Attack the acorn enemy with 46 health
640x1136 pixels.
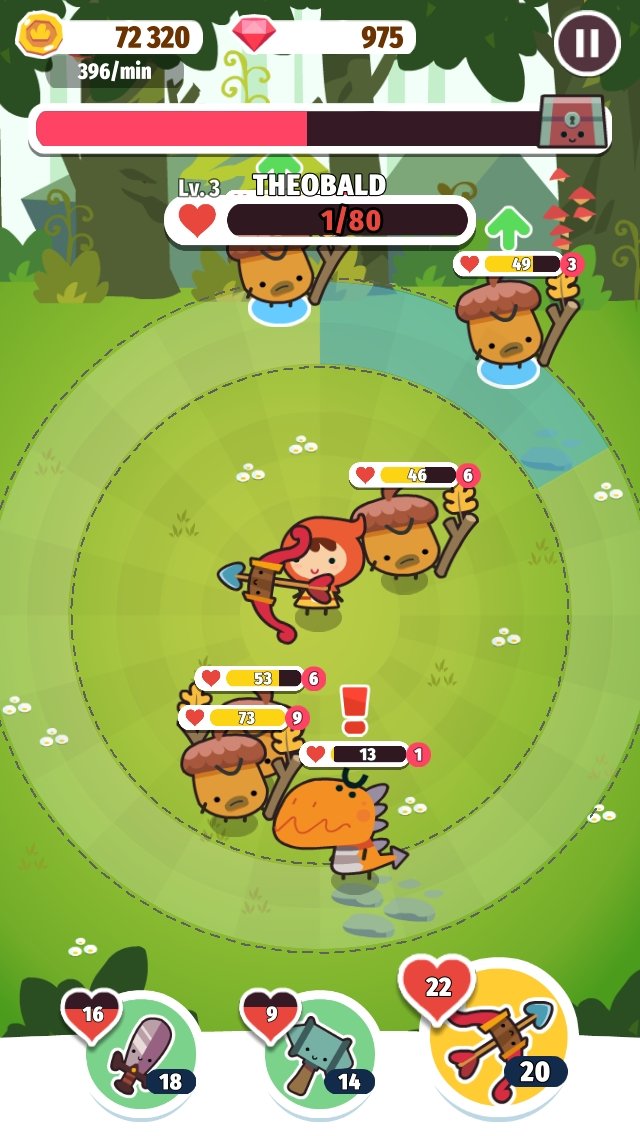[x=400, y=540]
